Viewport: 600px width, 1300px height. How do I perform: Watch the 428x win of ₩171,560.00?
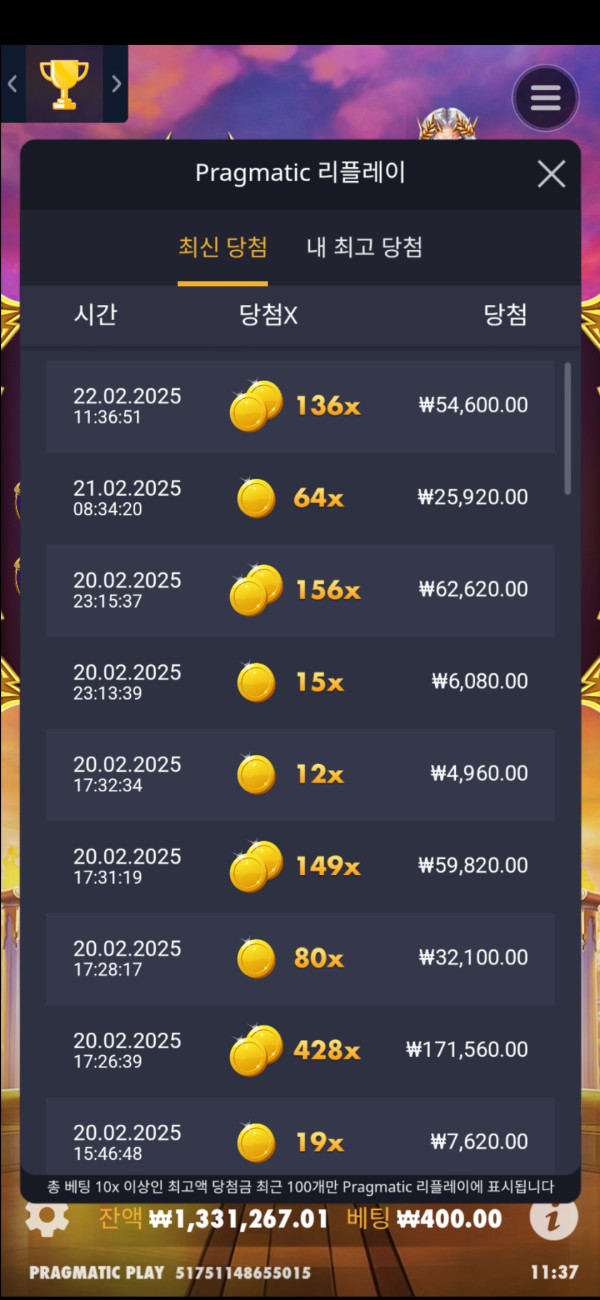(x=300, y=1050)
